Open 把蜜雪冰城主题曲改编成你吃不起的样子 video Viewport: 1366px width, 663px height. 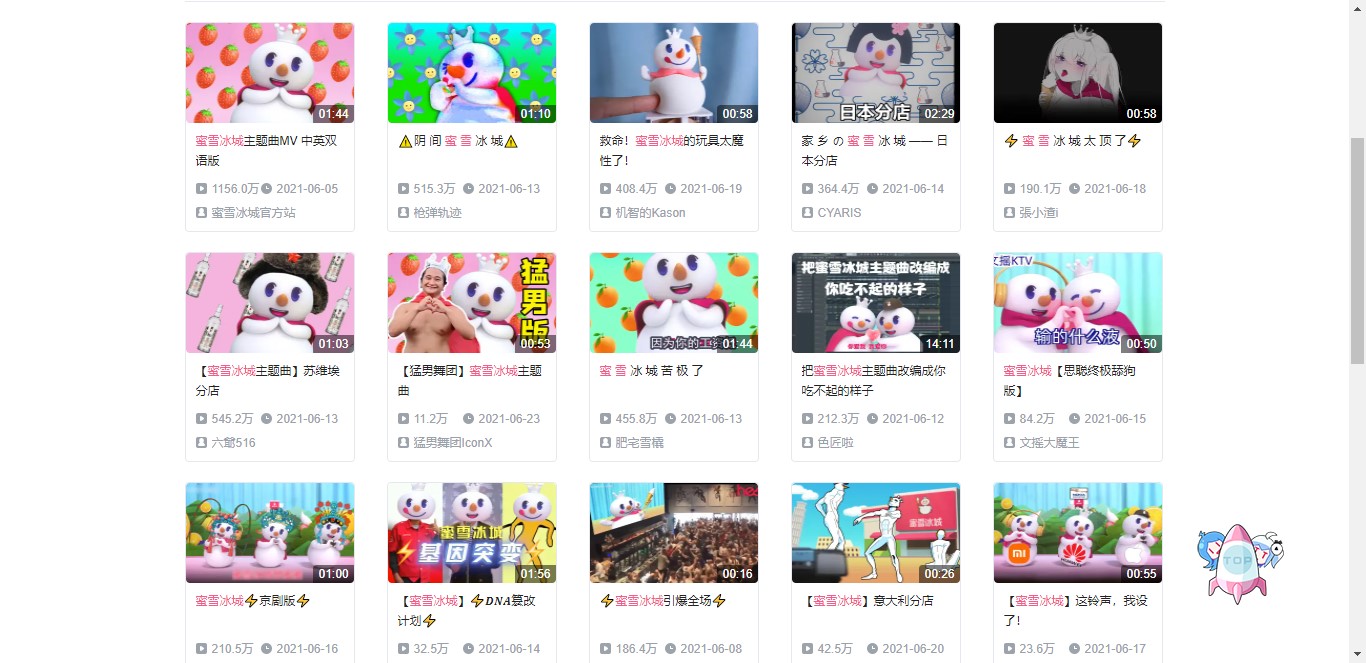[875, 303]
